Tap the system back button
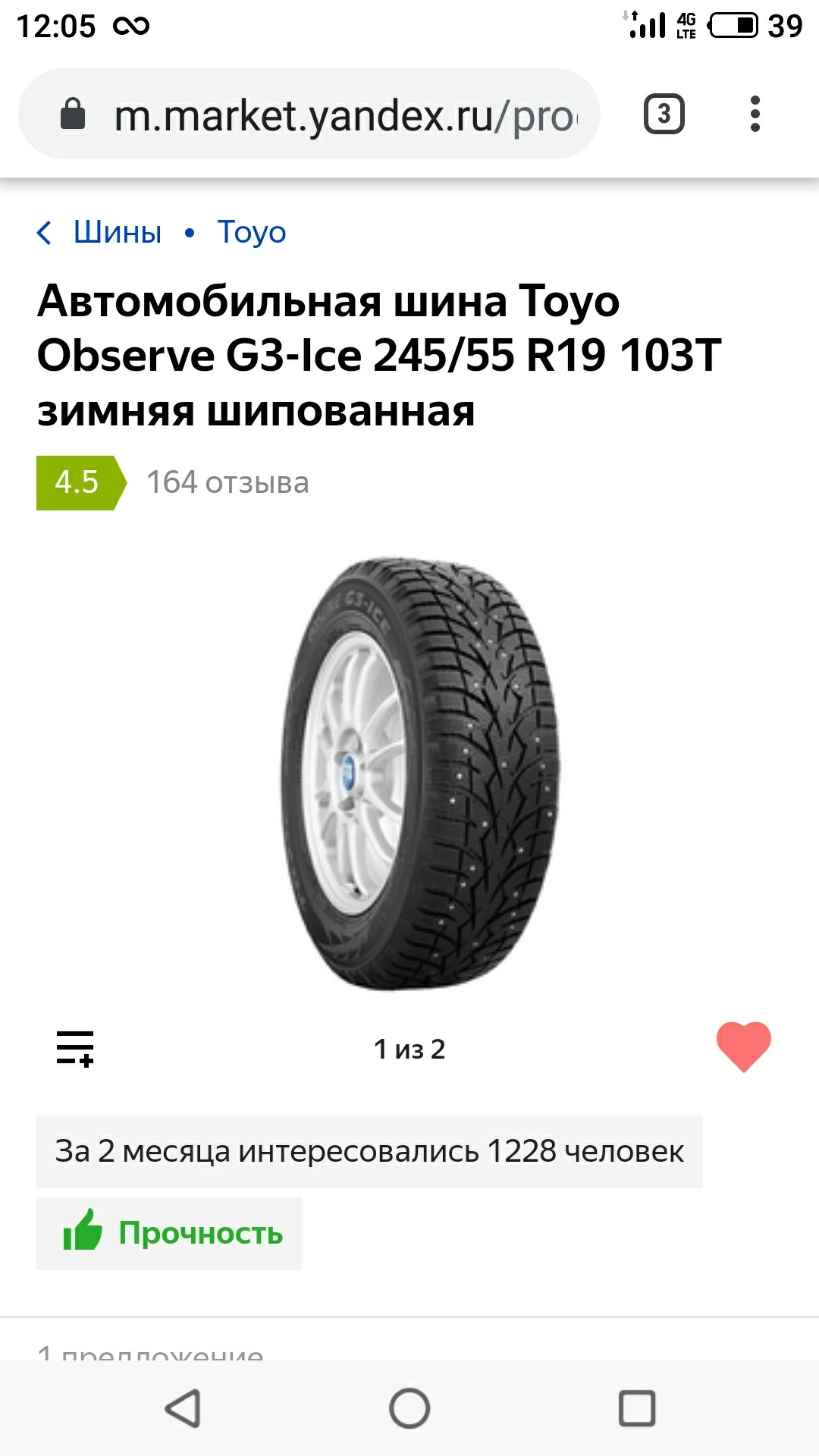The width and height of the screenshot is (819, 1456). (x=183, y=1409)
